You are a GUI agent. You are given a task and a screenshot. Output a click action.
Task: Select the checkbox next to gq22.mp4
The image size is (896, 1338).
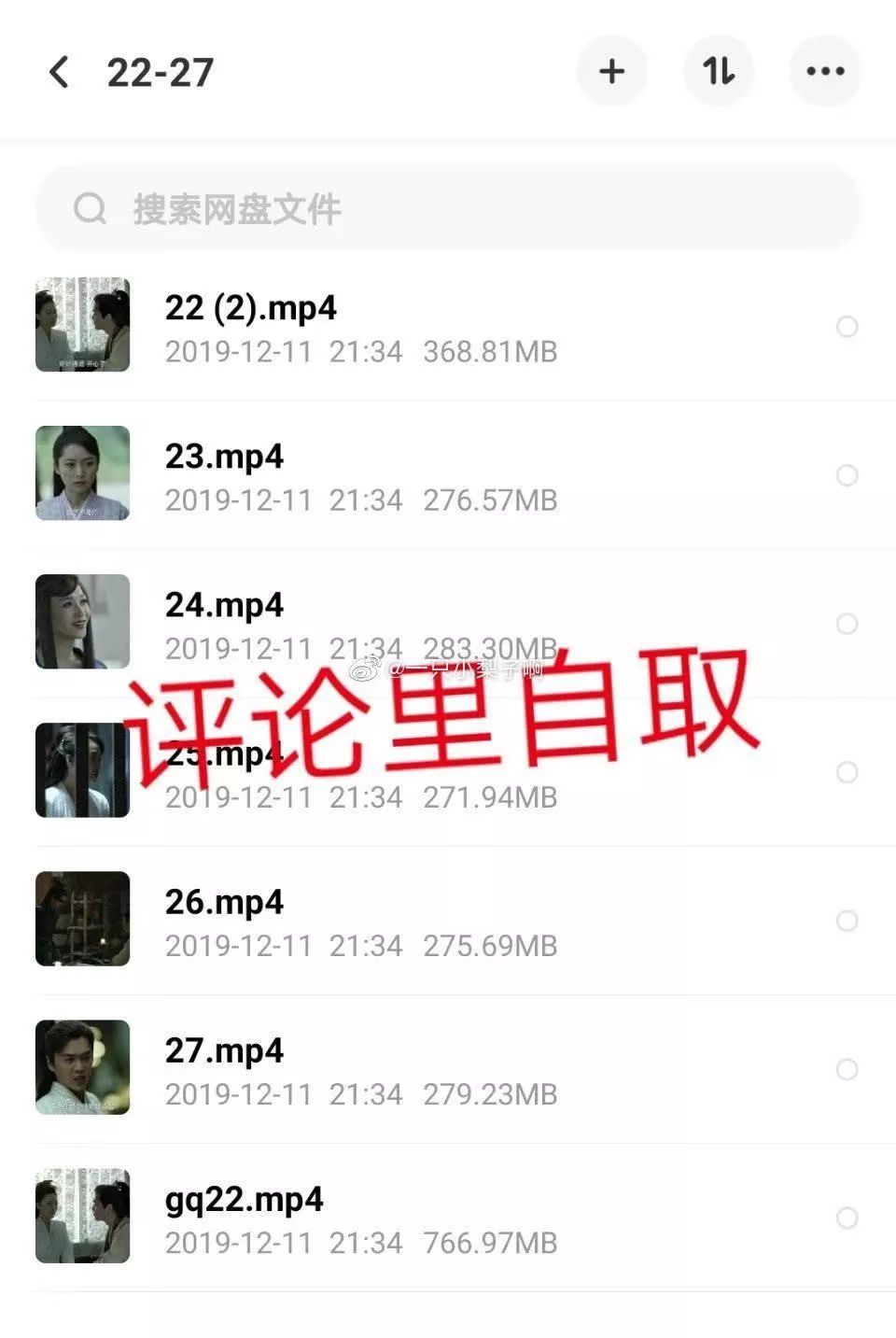[x=846, y=1218]
